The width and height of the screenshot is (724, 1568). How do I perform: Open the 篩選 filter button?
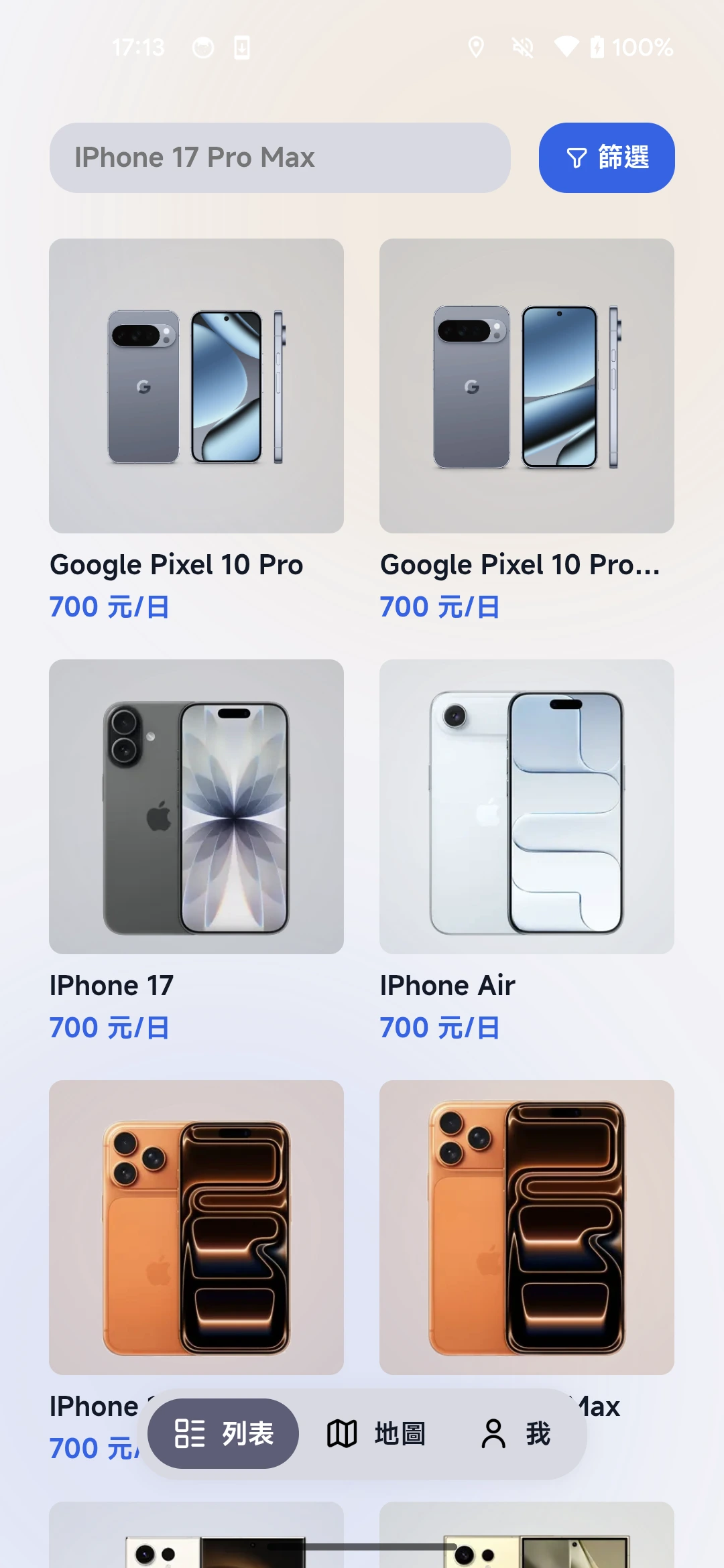(x=607, y=157)
